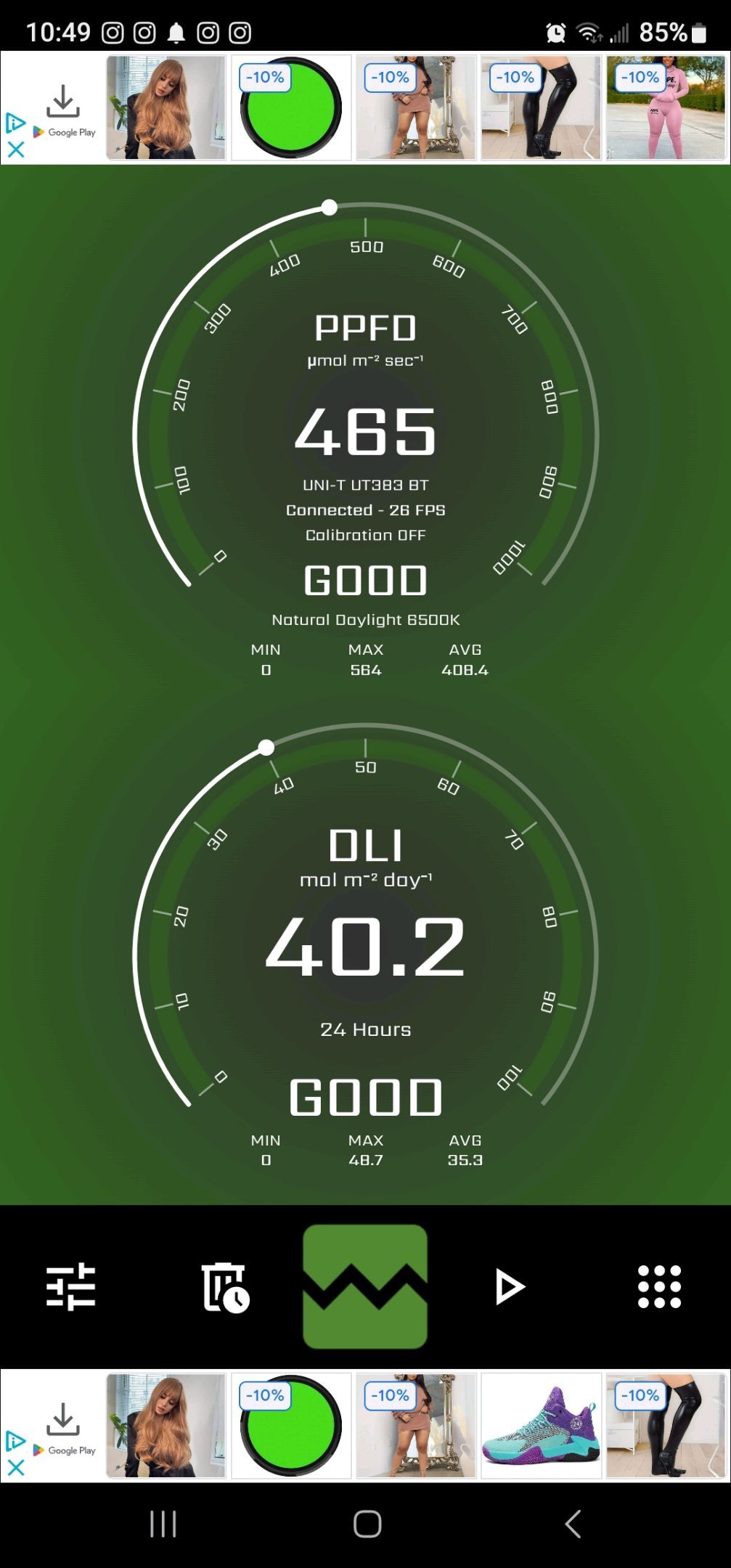
Task: Open the settings sliders icon
Action: click(x=70, y=1286)
